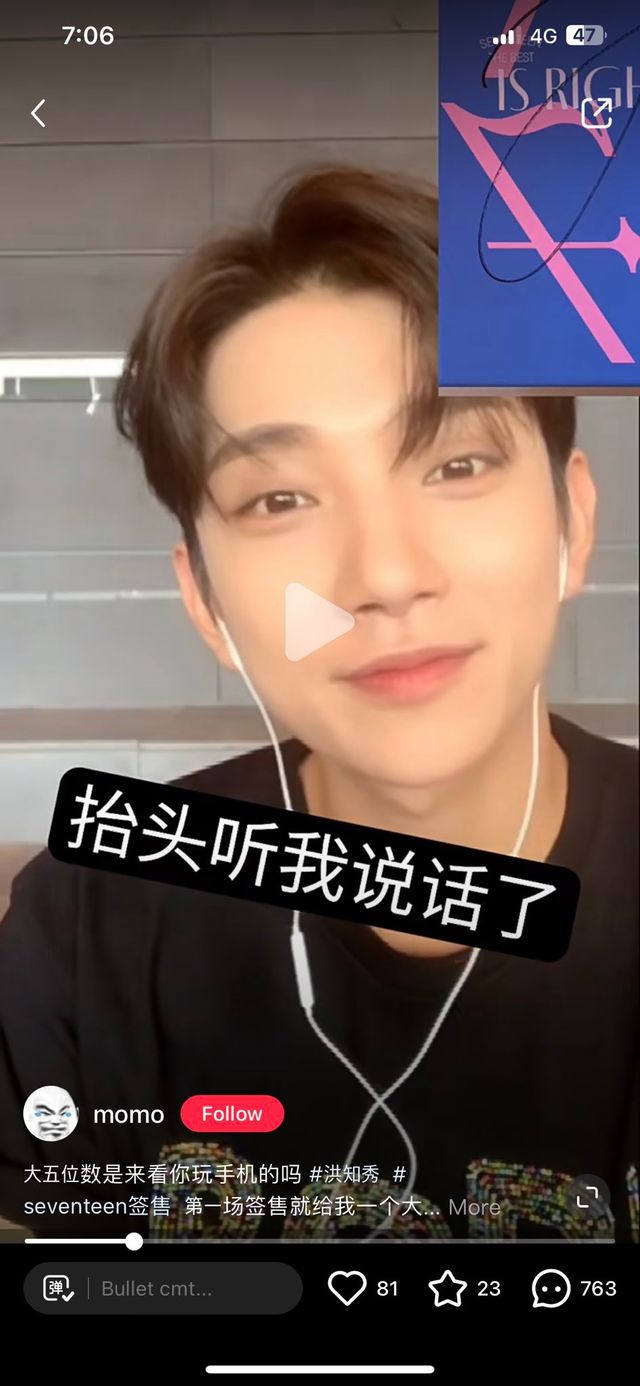Like this video

348,1288
